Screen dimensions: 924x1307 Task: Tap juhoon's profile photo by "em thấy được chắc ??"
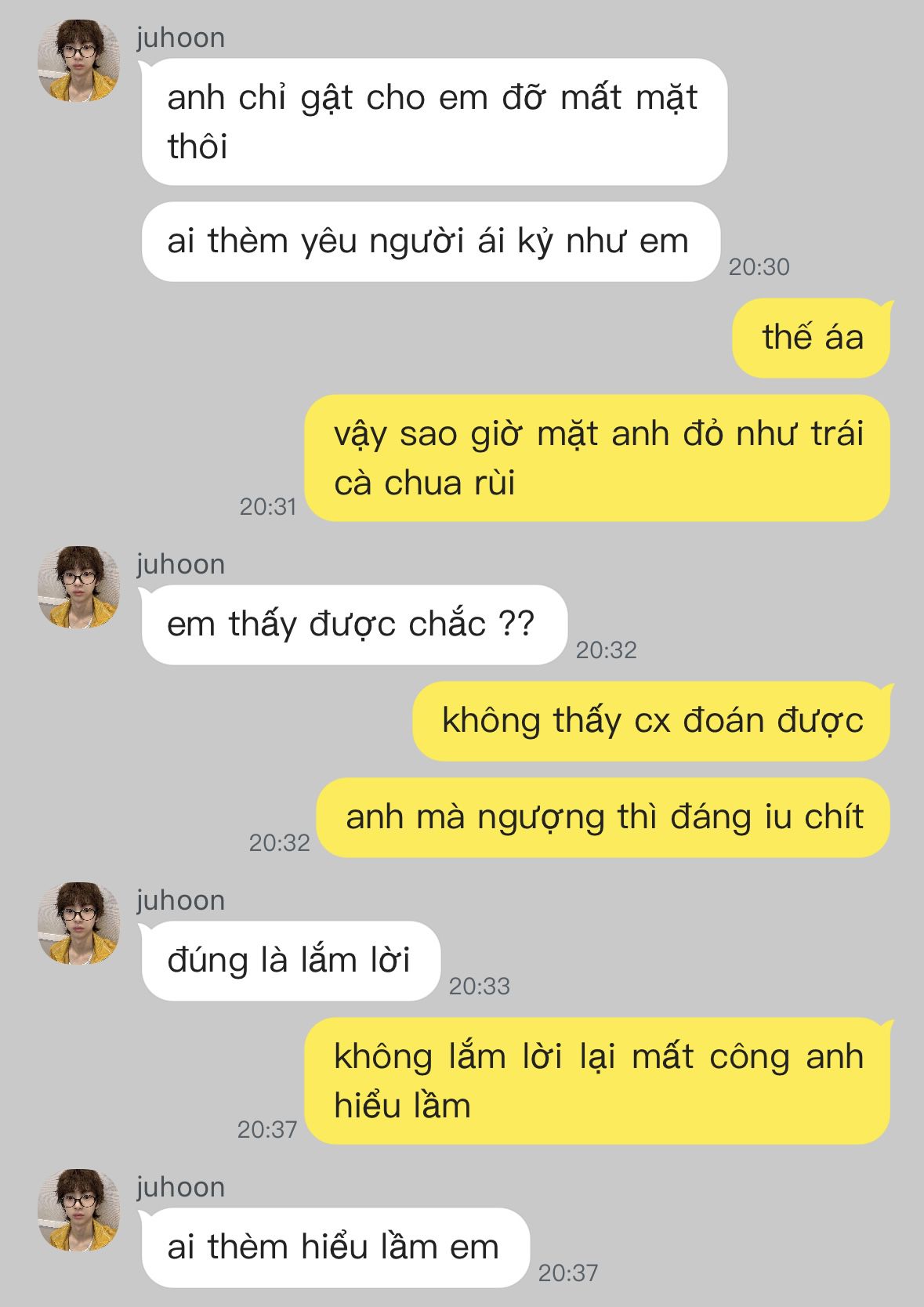(78, 588)
